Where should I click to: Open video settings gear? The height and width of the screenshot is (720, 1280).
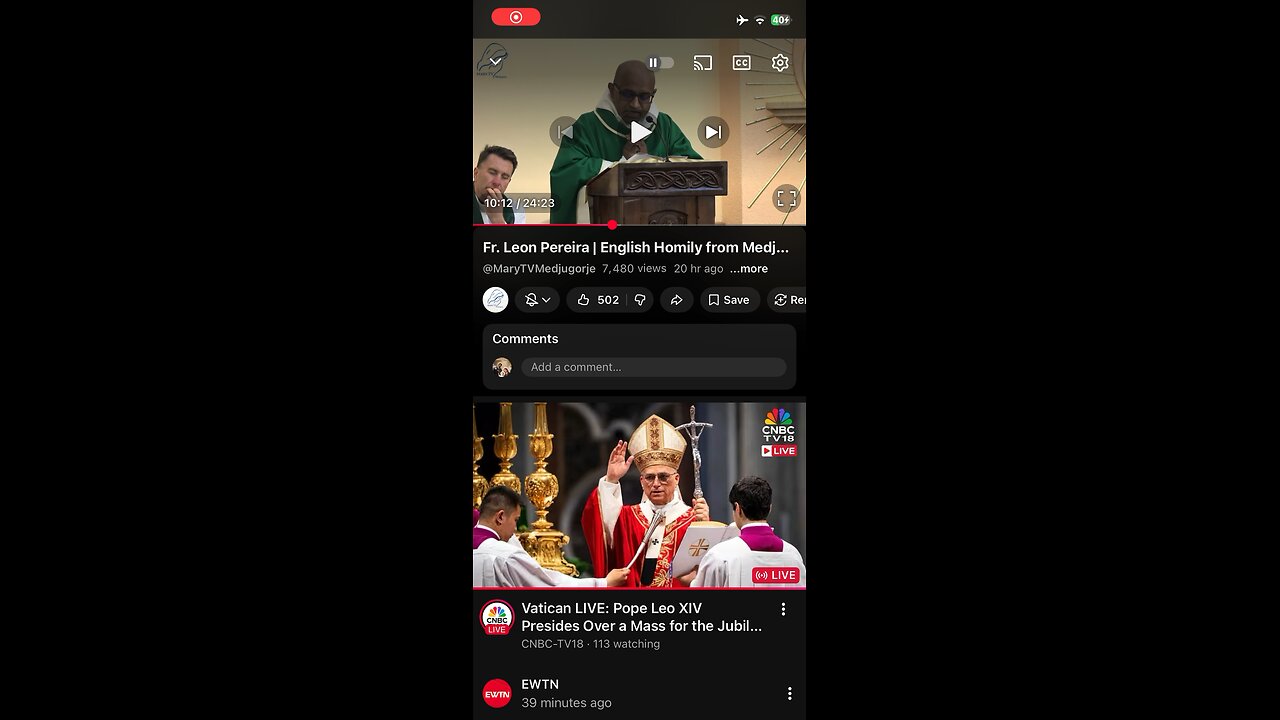coord(780,63)
